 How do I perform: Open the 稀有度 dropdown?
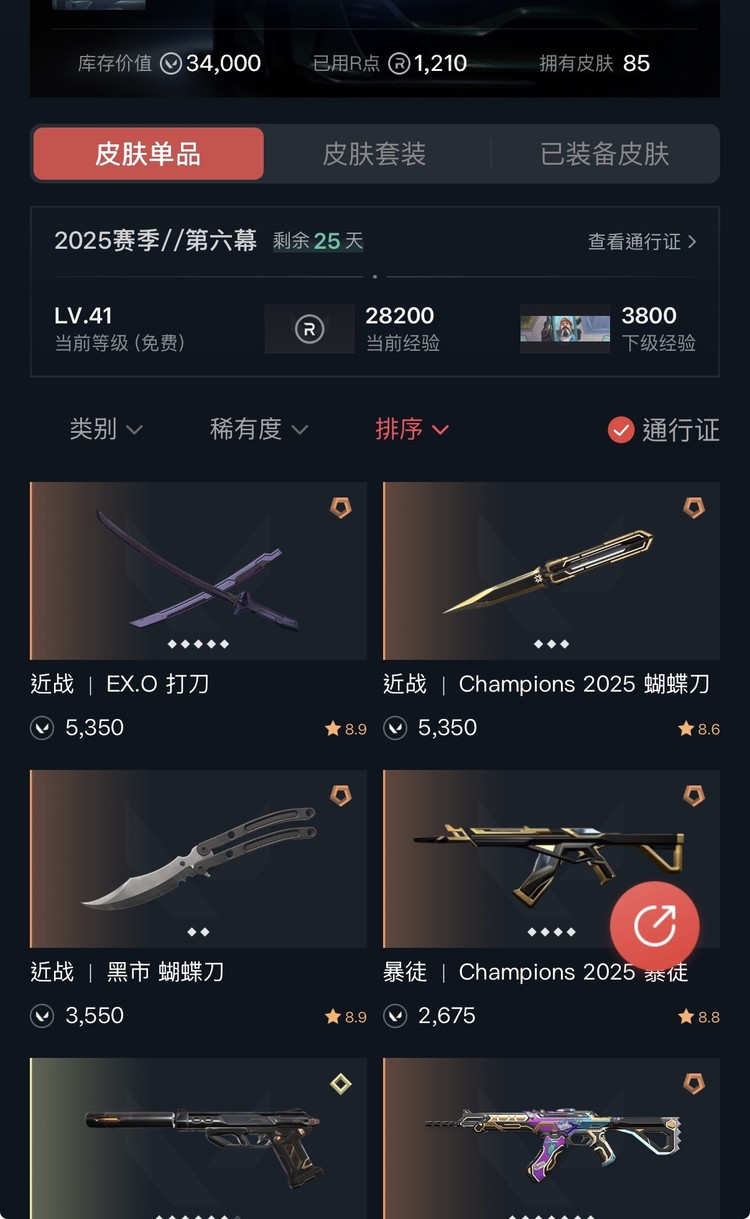259,430
